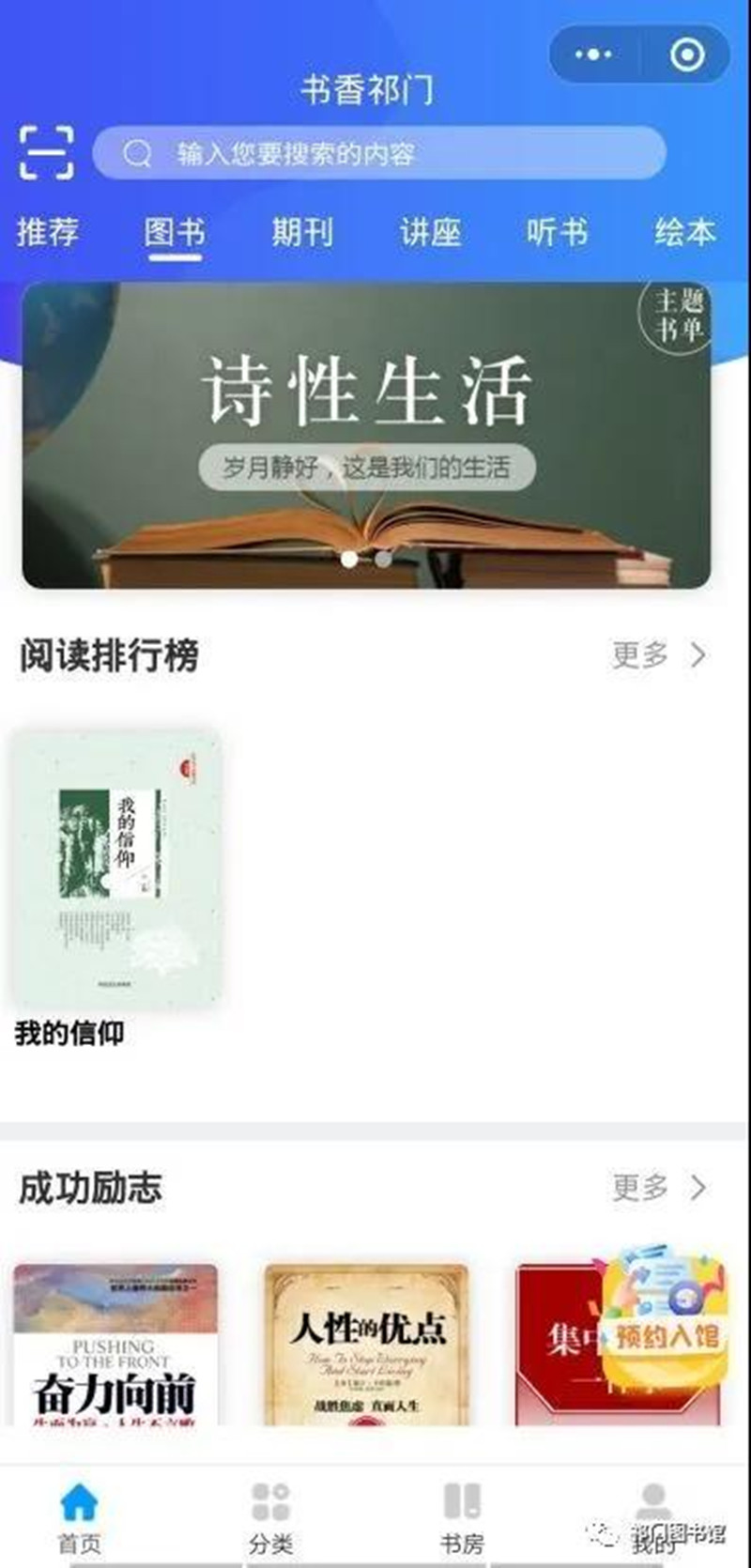
Task: Select the 图书 tab
Action: tap(175, 232)
